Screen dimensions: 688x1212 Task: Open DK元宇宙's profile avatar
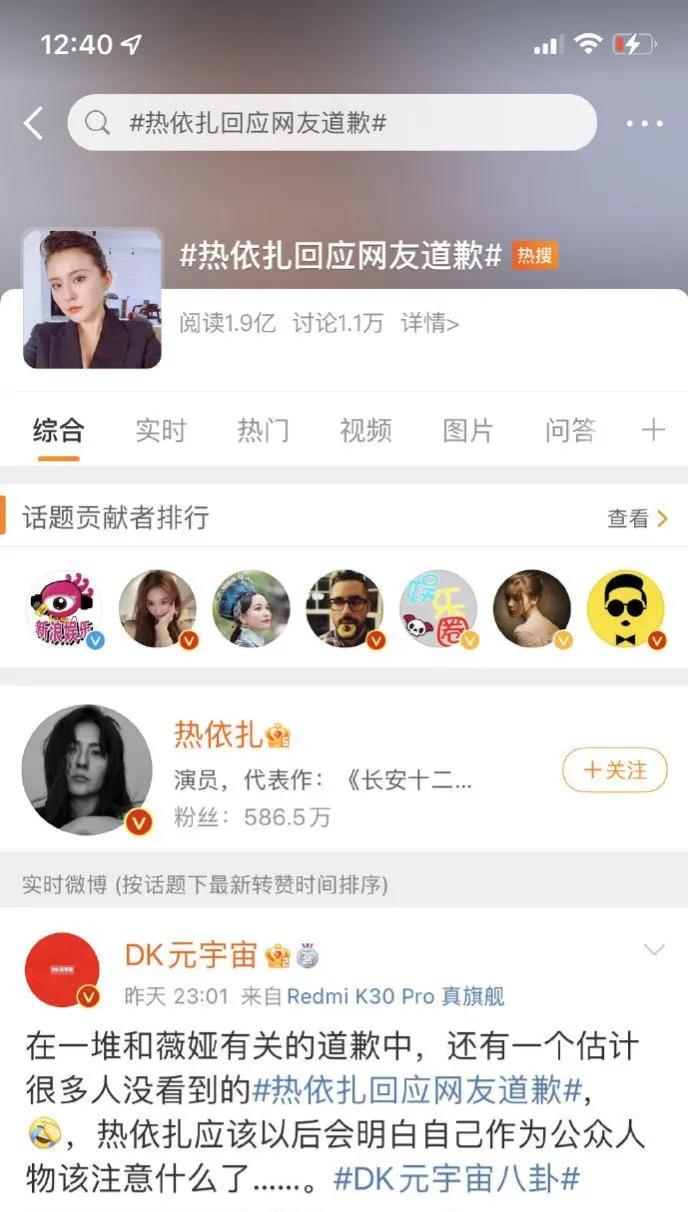[x=62, y=970]
